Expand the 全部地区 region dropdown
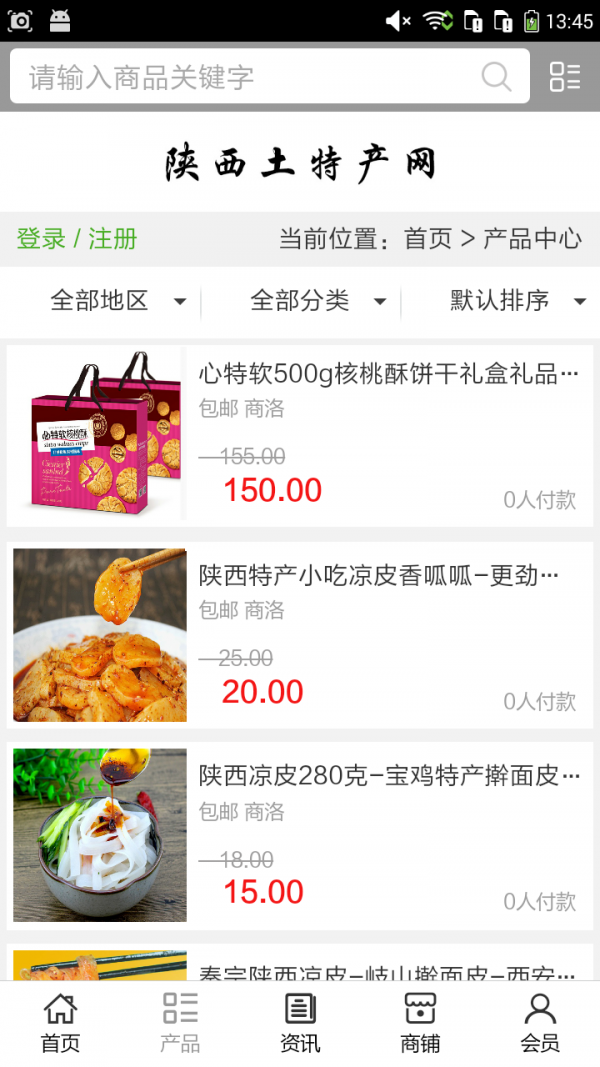The height and width of the screenshot is (1067, 600). [x=118, y=300]
